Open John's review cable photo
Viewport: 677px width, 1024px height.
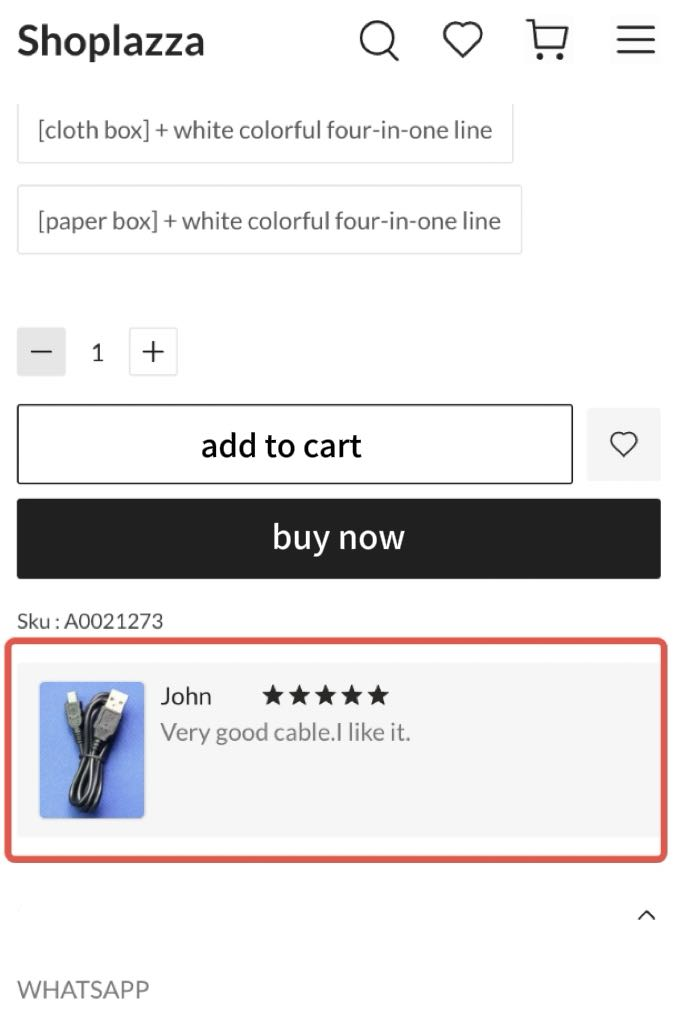92,750
